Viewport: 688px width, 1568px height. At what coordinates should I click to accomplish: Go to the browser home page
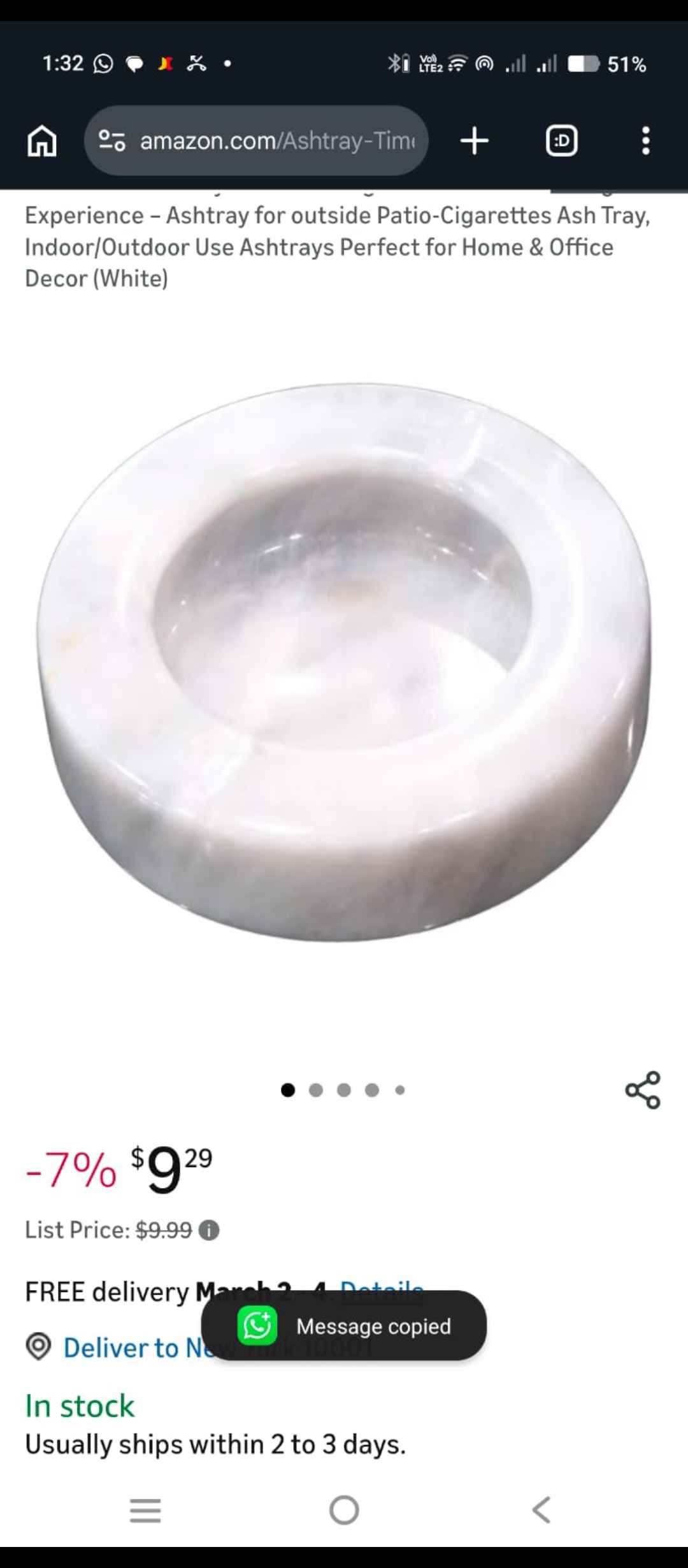click(42, 141)
